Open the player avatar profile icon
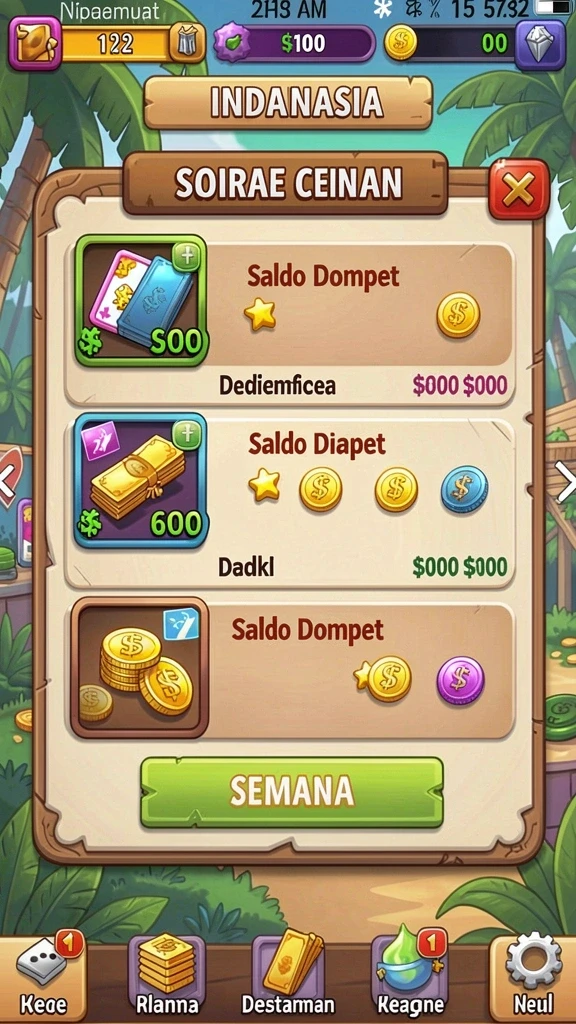576x1024 pixels. click(35, 43)
